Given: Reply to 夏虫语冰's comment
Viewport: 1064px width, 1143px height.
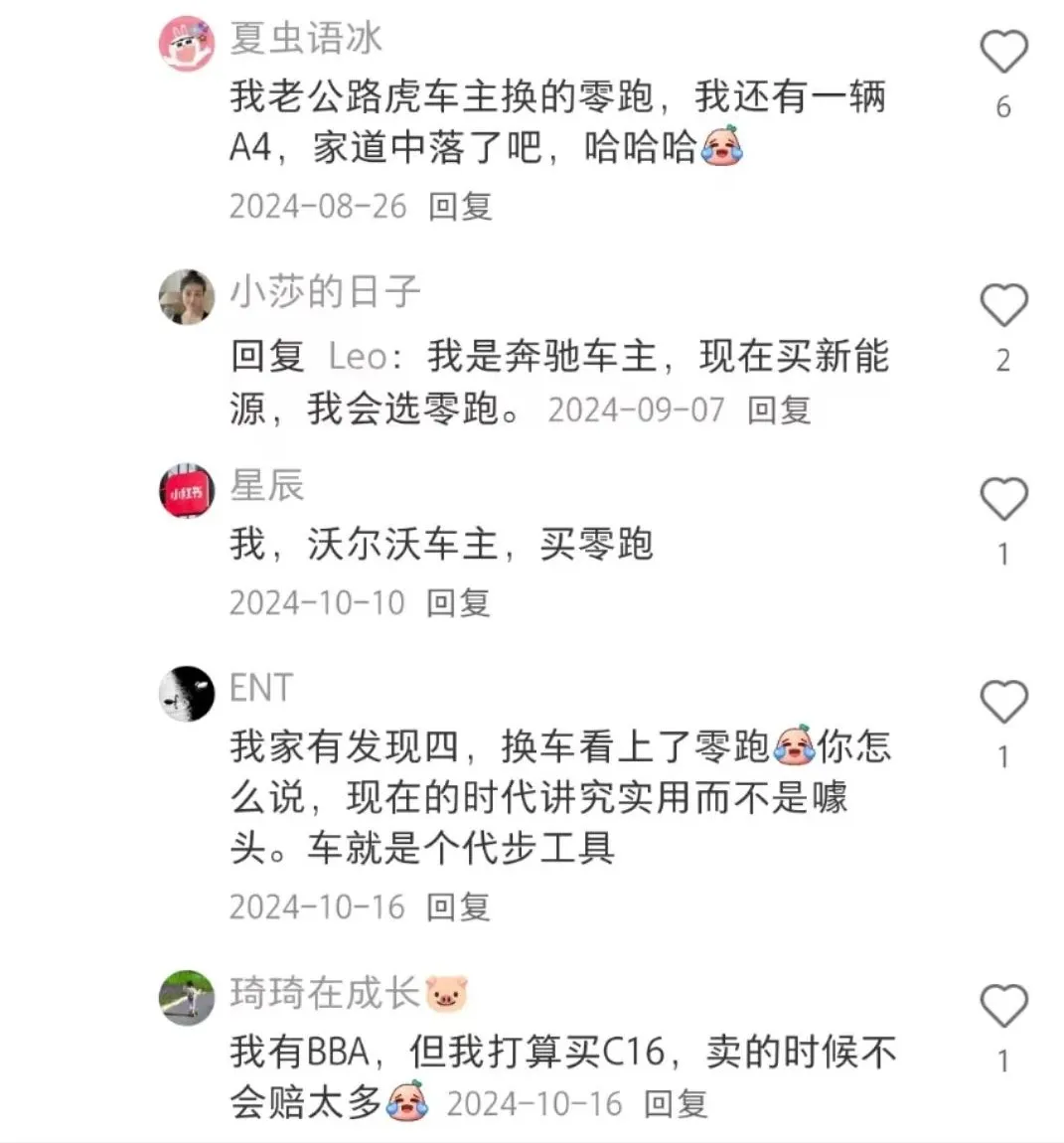Looking at the screenshot, I should (x=460, y=207).
